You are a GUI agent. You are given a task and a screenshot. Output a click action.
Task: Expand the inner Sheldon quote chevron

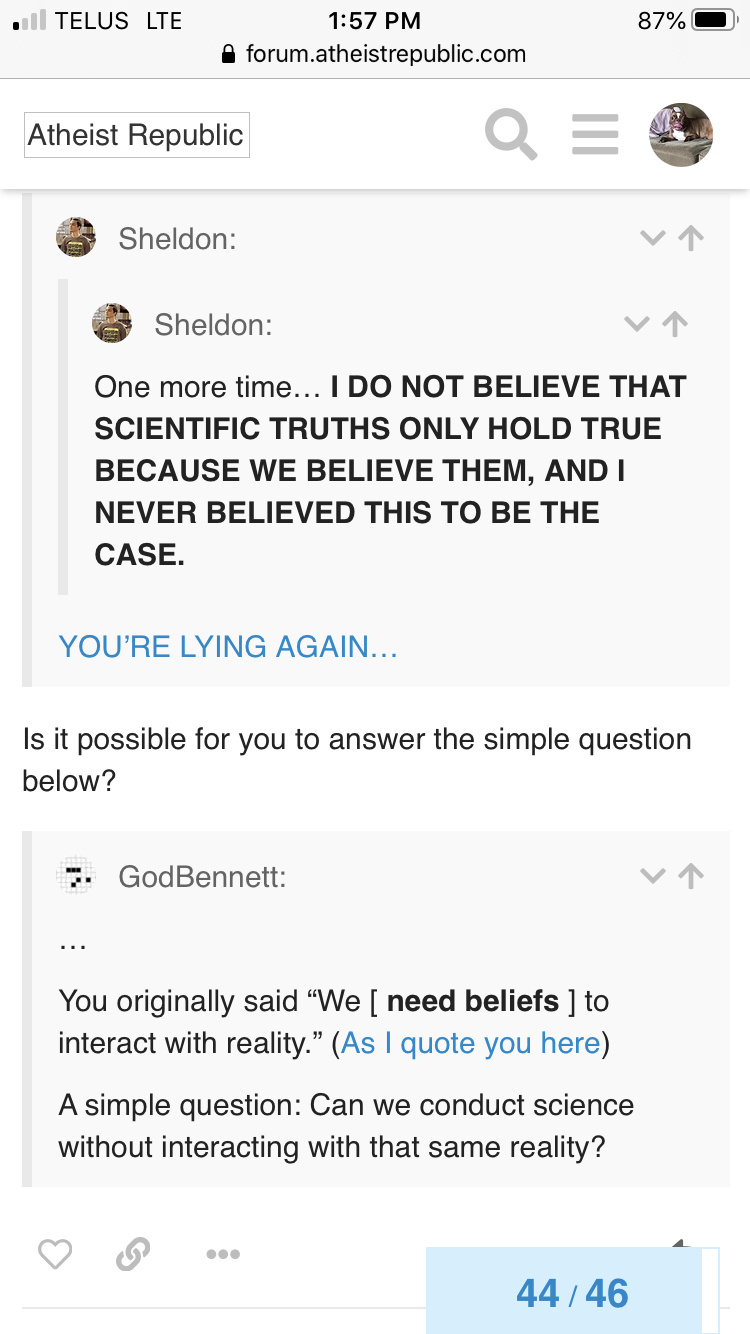pyautogui.click(x=636, y=324)
